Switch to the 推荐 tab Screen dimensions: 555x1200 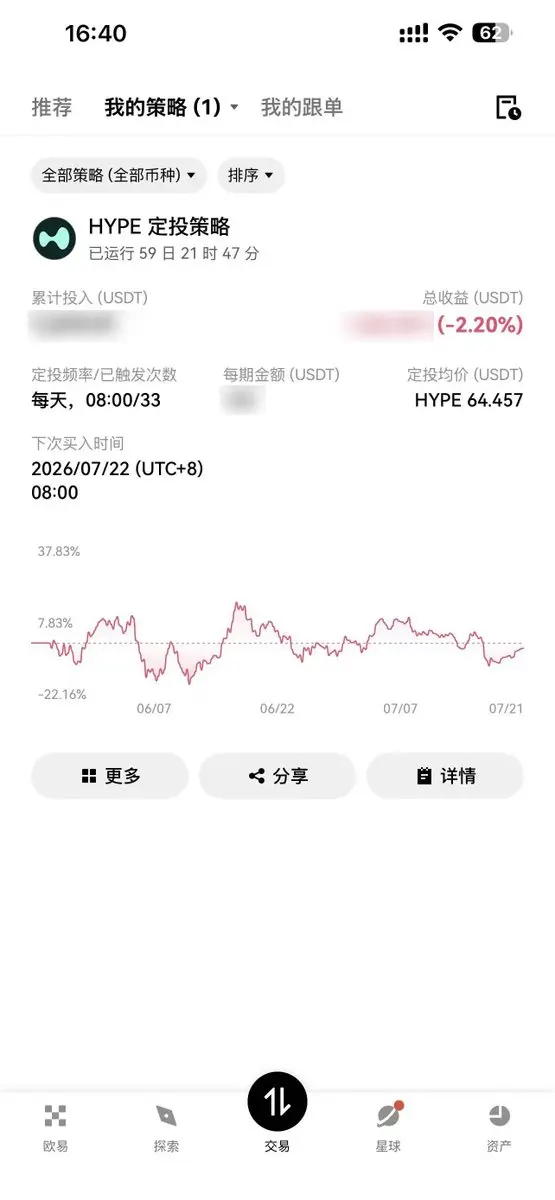pyautogui.click(x=52, y=107)
